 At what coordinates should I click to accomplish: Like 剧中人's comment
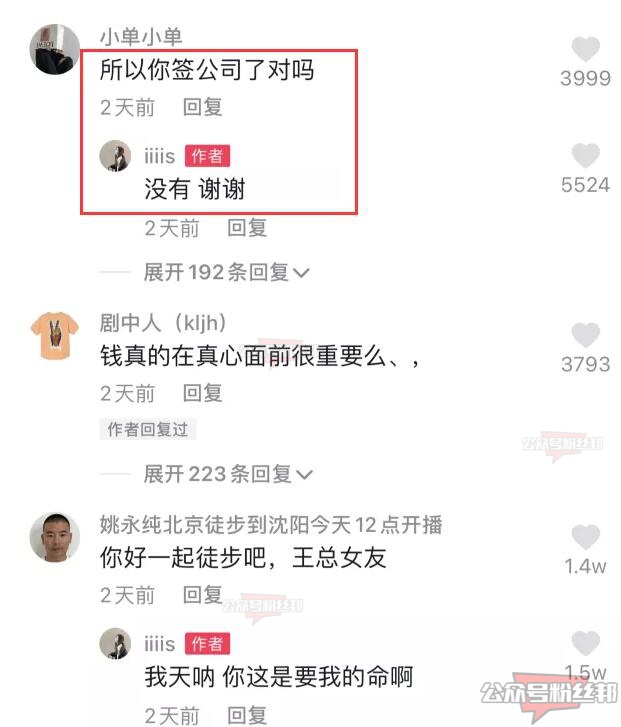585,336
